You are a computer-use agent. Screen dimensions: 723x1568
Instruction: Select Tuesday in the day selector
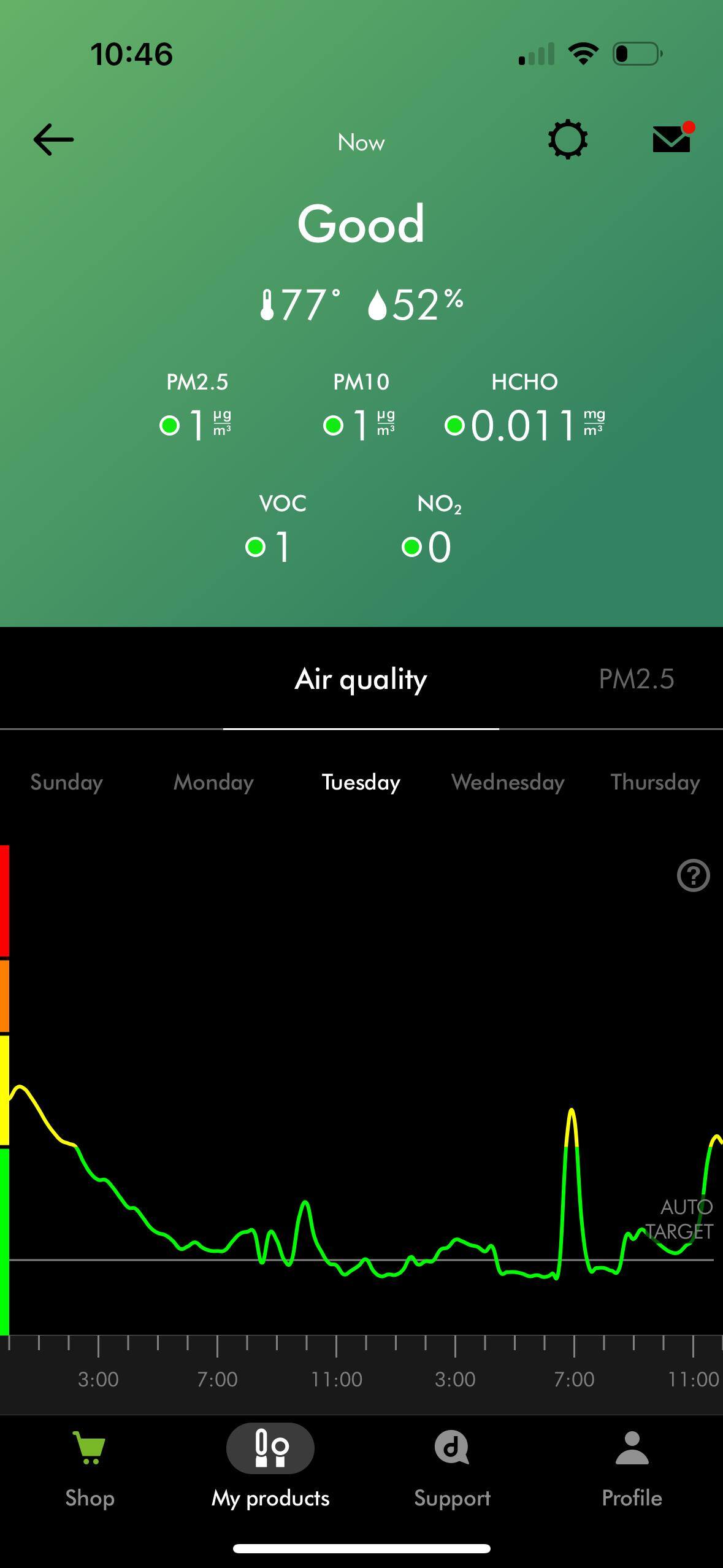coord(361,782)
